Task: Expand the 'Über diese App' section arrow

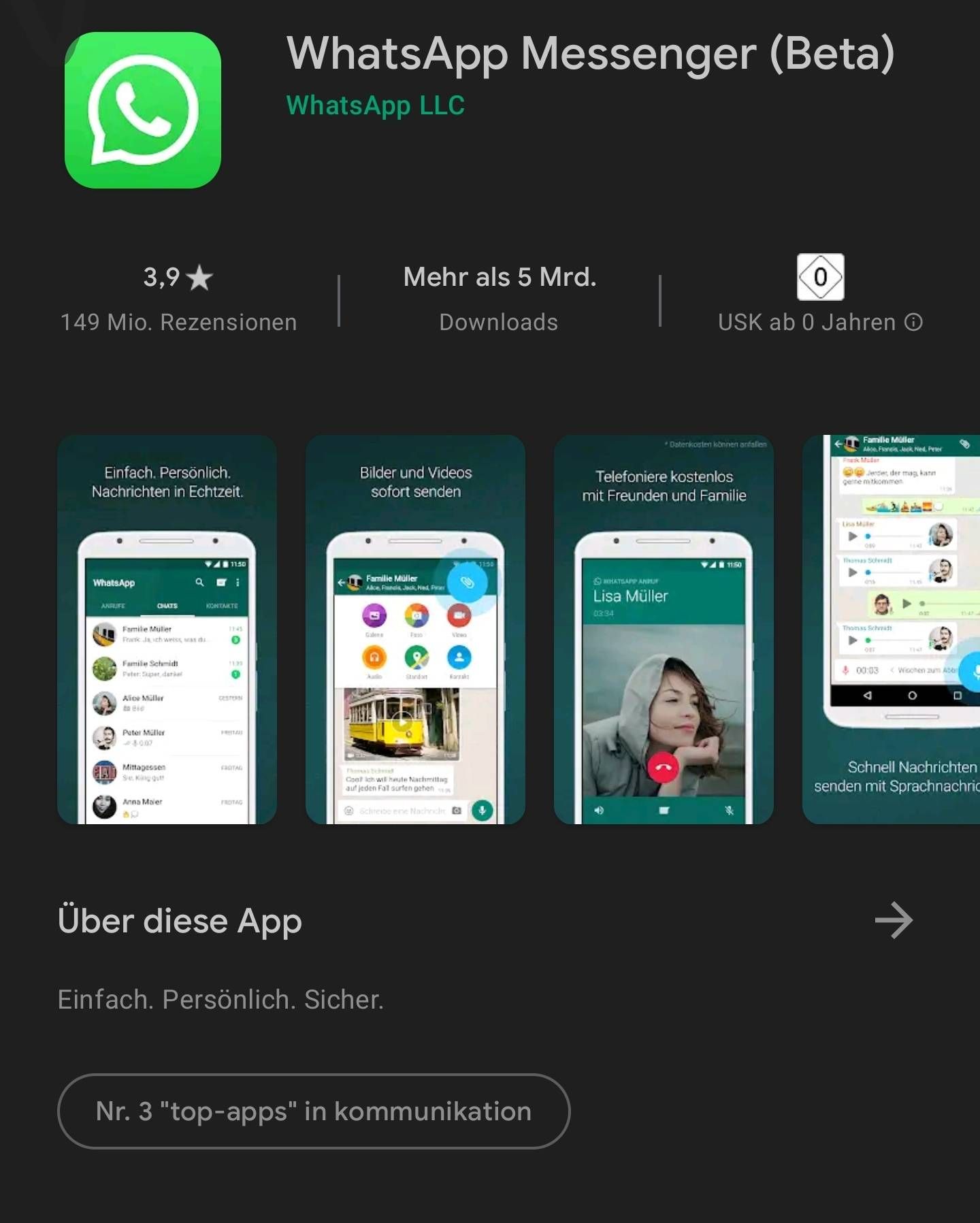Action: coord(894,921)
